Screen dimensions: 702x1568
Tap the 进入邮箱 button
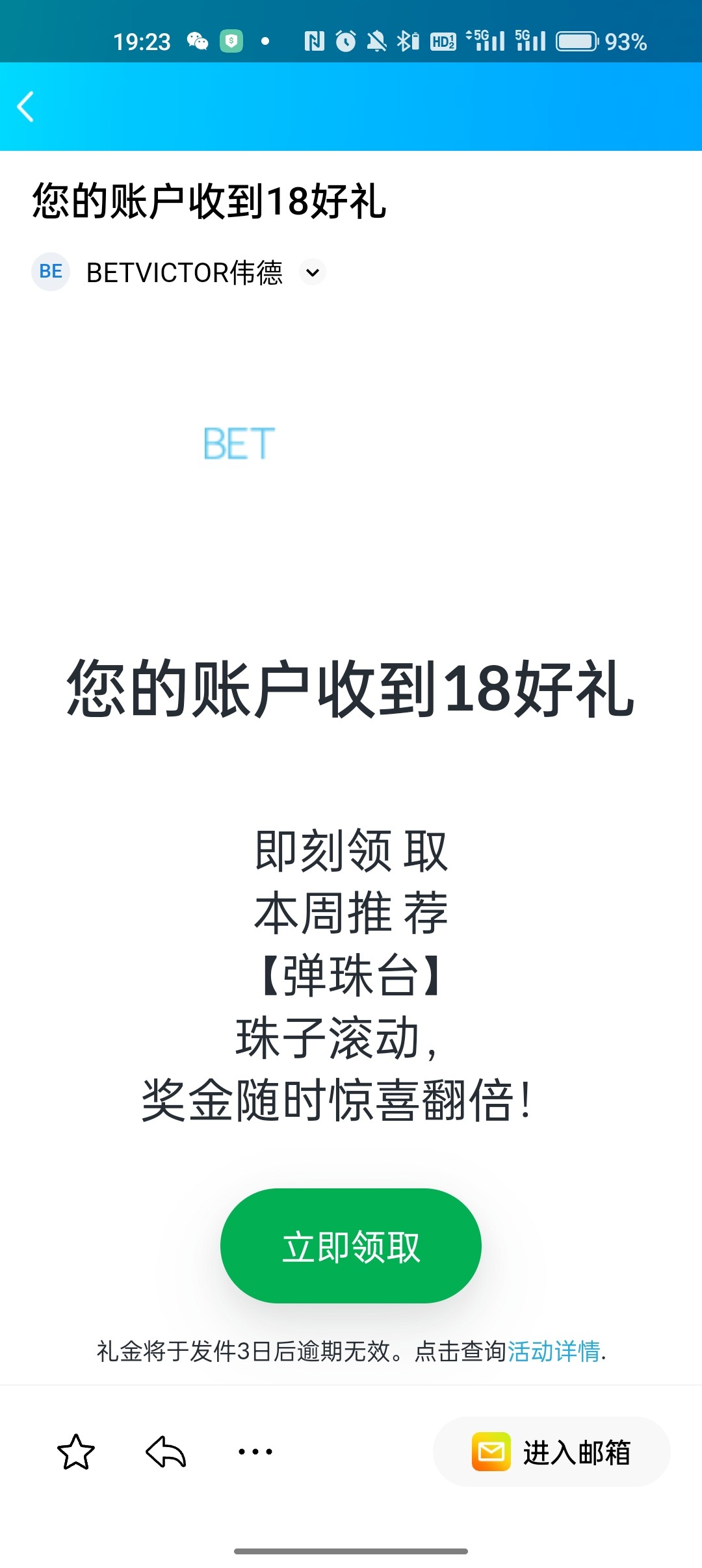551,1452
